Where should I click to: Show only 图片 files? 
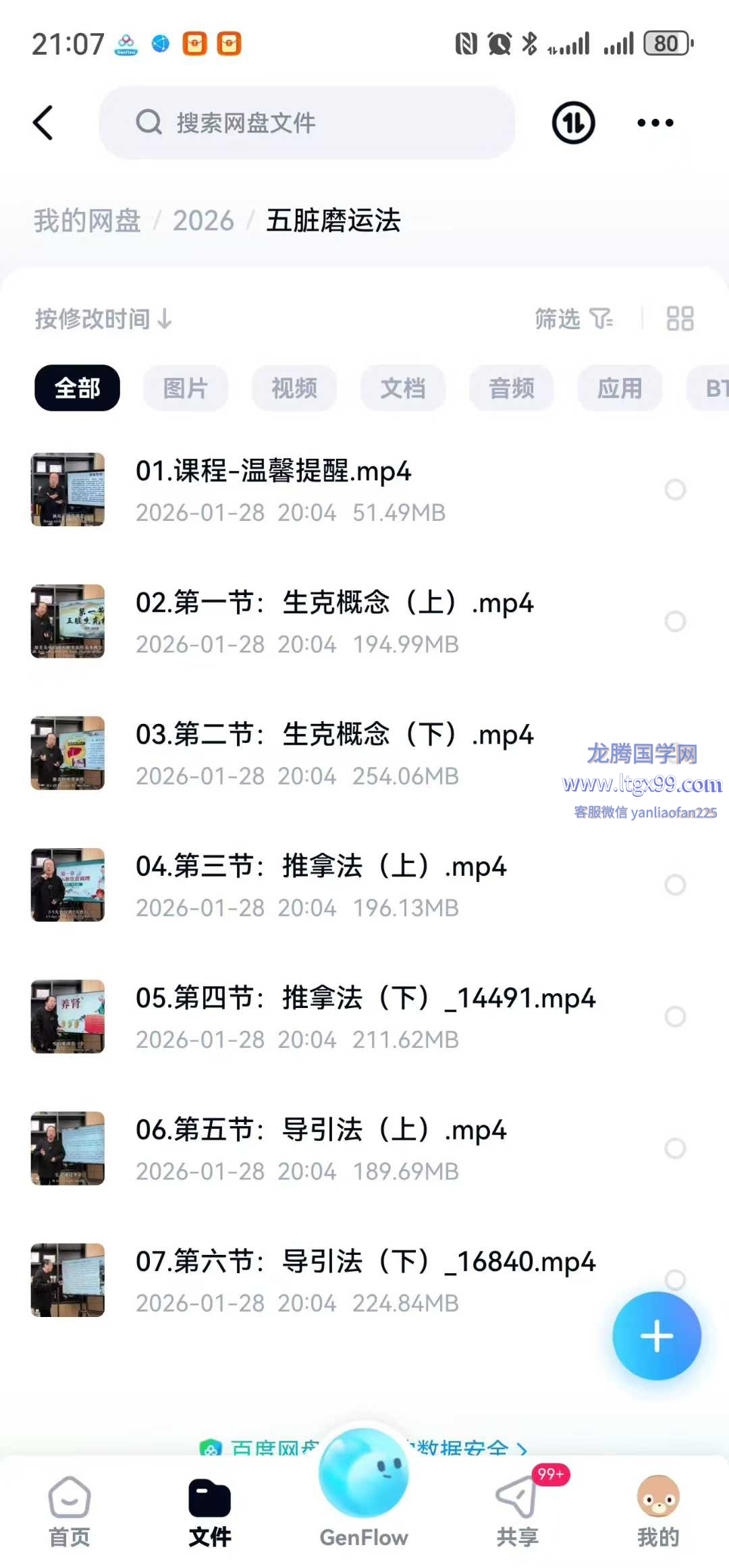[186, 388]
